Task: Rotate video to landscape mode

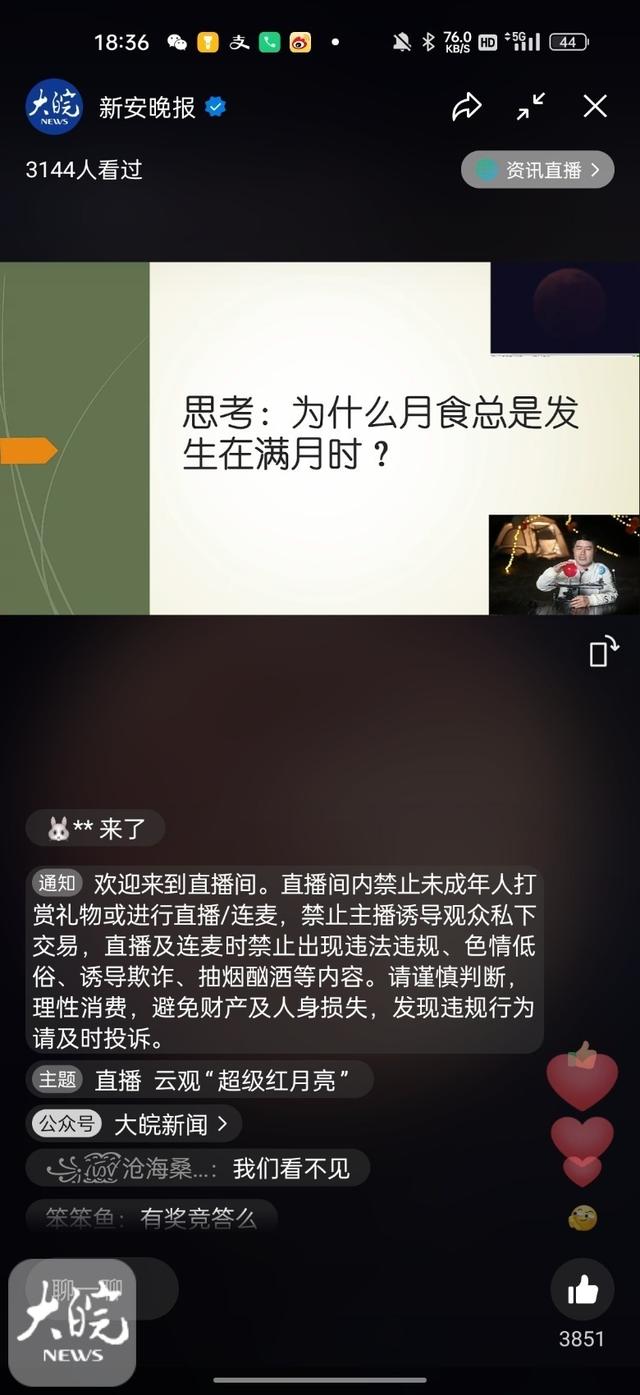Action: coord(603,652)
